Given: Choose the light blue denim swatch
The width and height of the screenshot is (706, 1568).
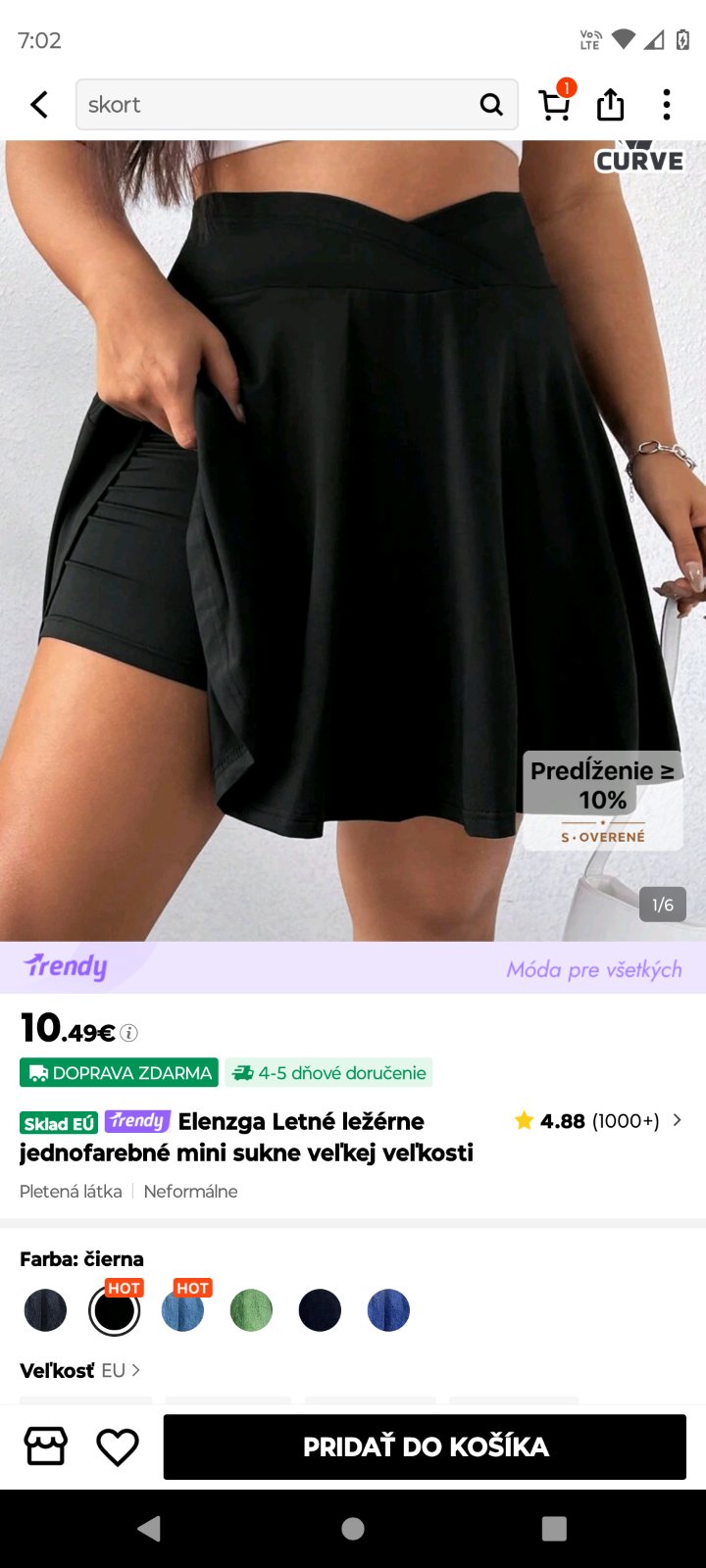Looking at the screenshot, I should pyautogui.click(x=182, y=1311).
